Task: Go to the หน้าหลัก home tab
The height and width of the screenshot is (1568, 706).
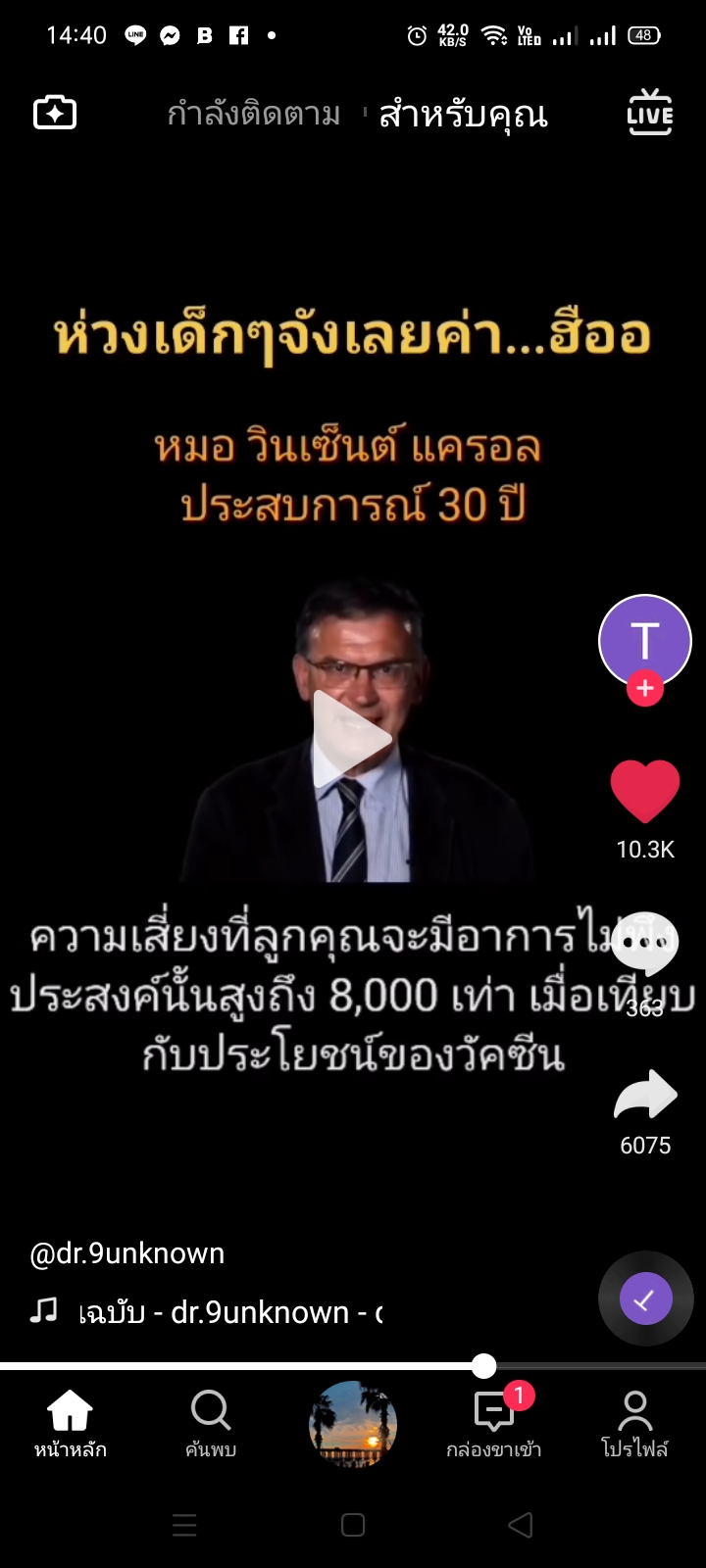Action: click(x=71, y=1424)
